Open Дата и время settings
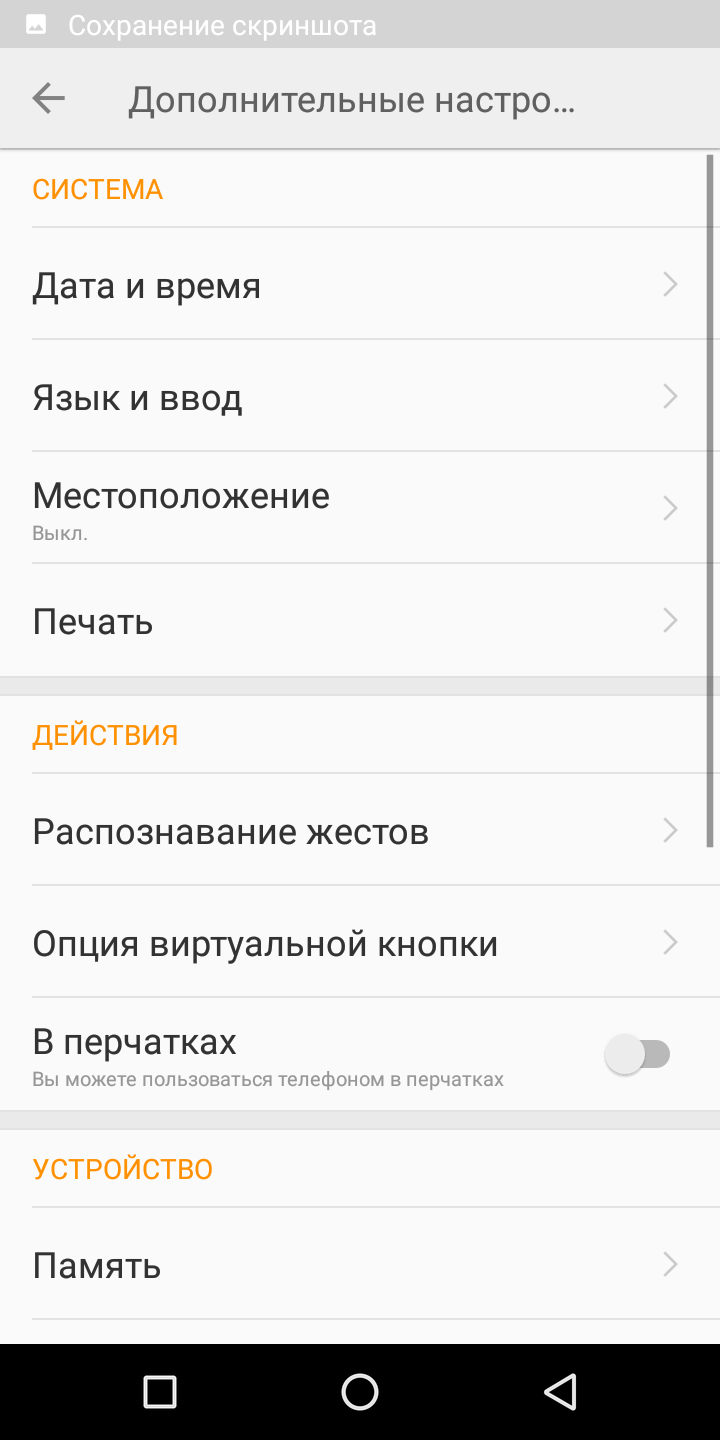 360,284
